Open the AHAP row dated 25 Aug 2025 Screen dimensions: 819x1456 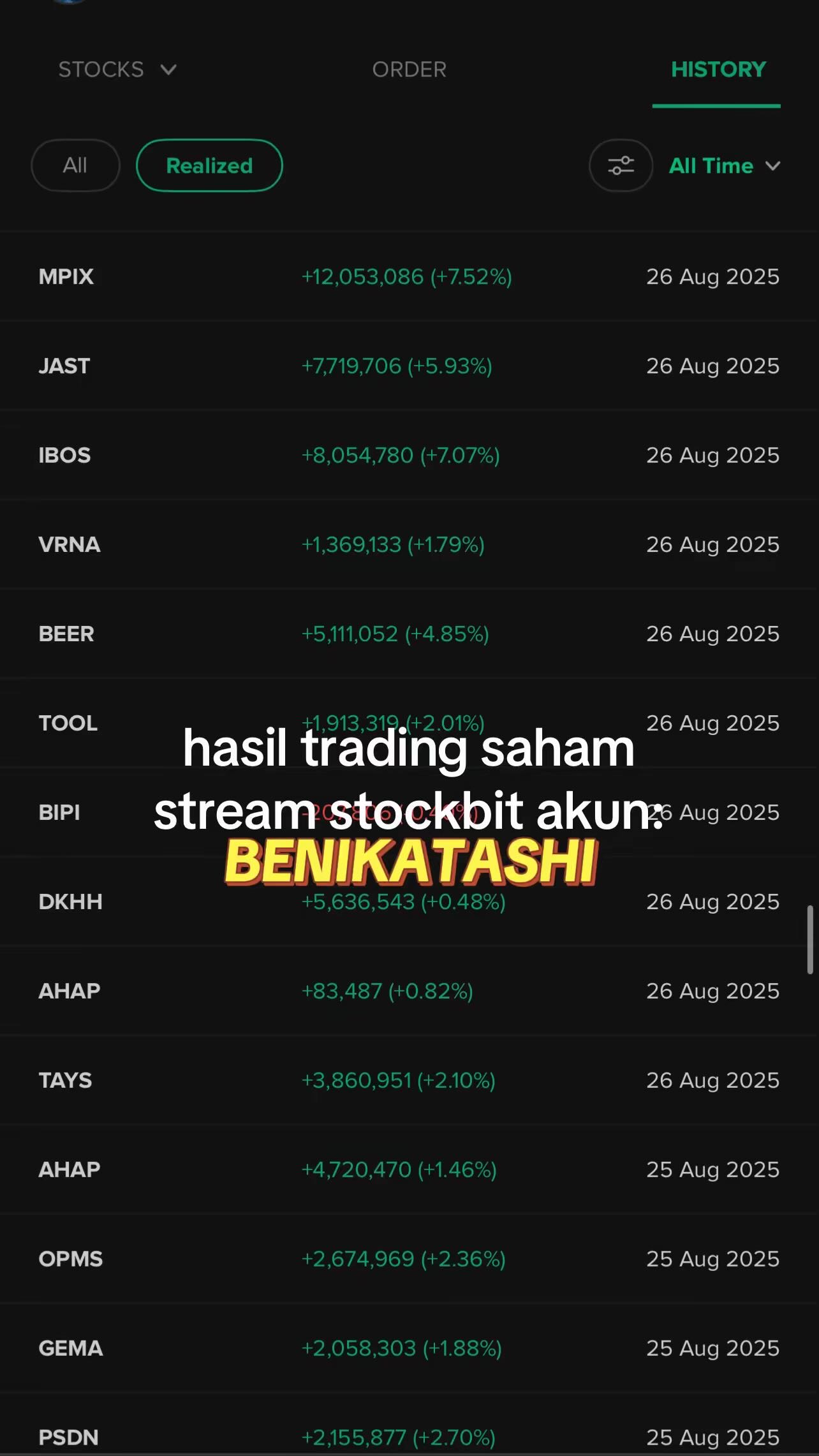408,1170
